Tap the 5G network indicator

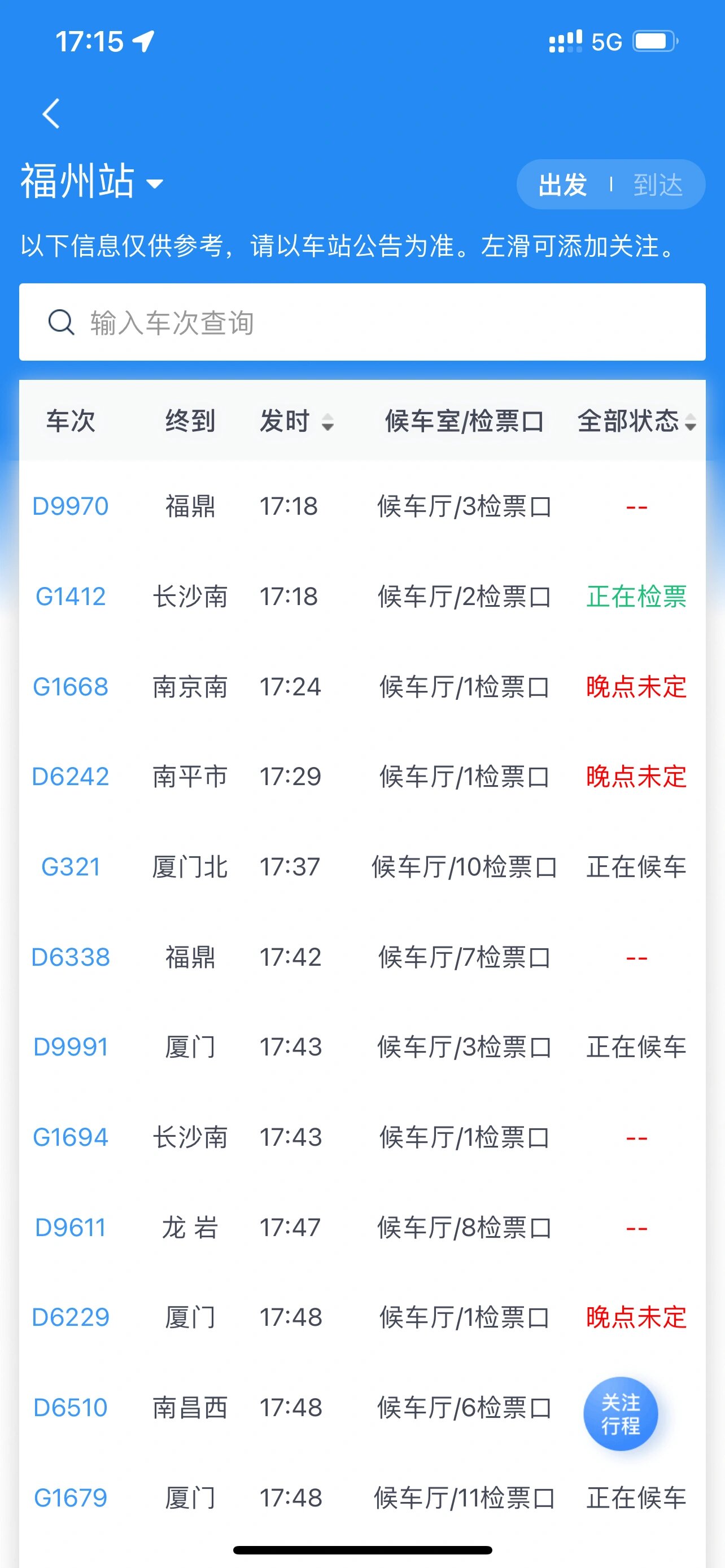[x=605, y=41]
